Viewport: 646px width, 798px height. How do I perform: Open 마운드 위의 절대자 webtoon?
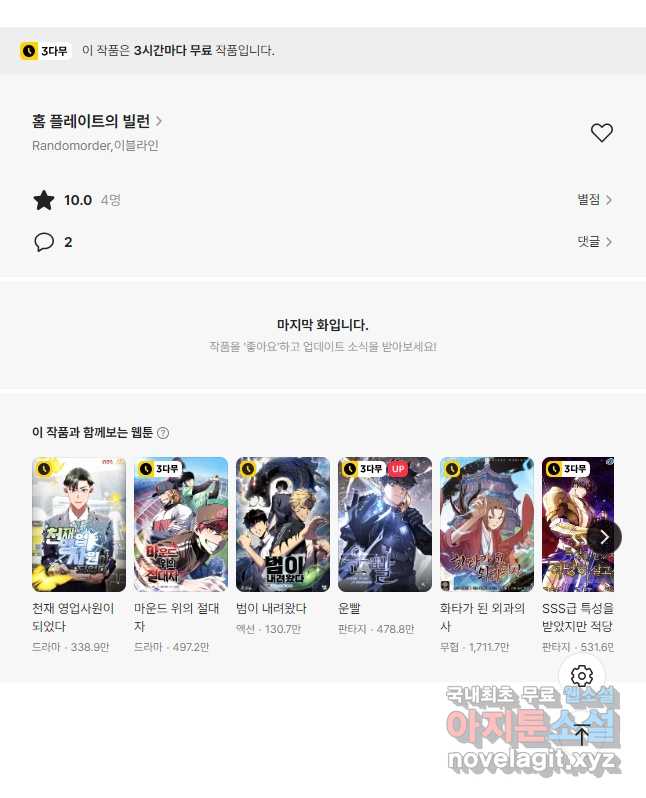pyautogui.click(x=181, y=525)
